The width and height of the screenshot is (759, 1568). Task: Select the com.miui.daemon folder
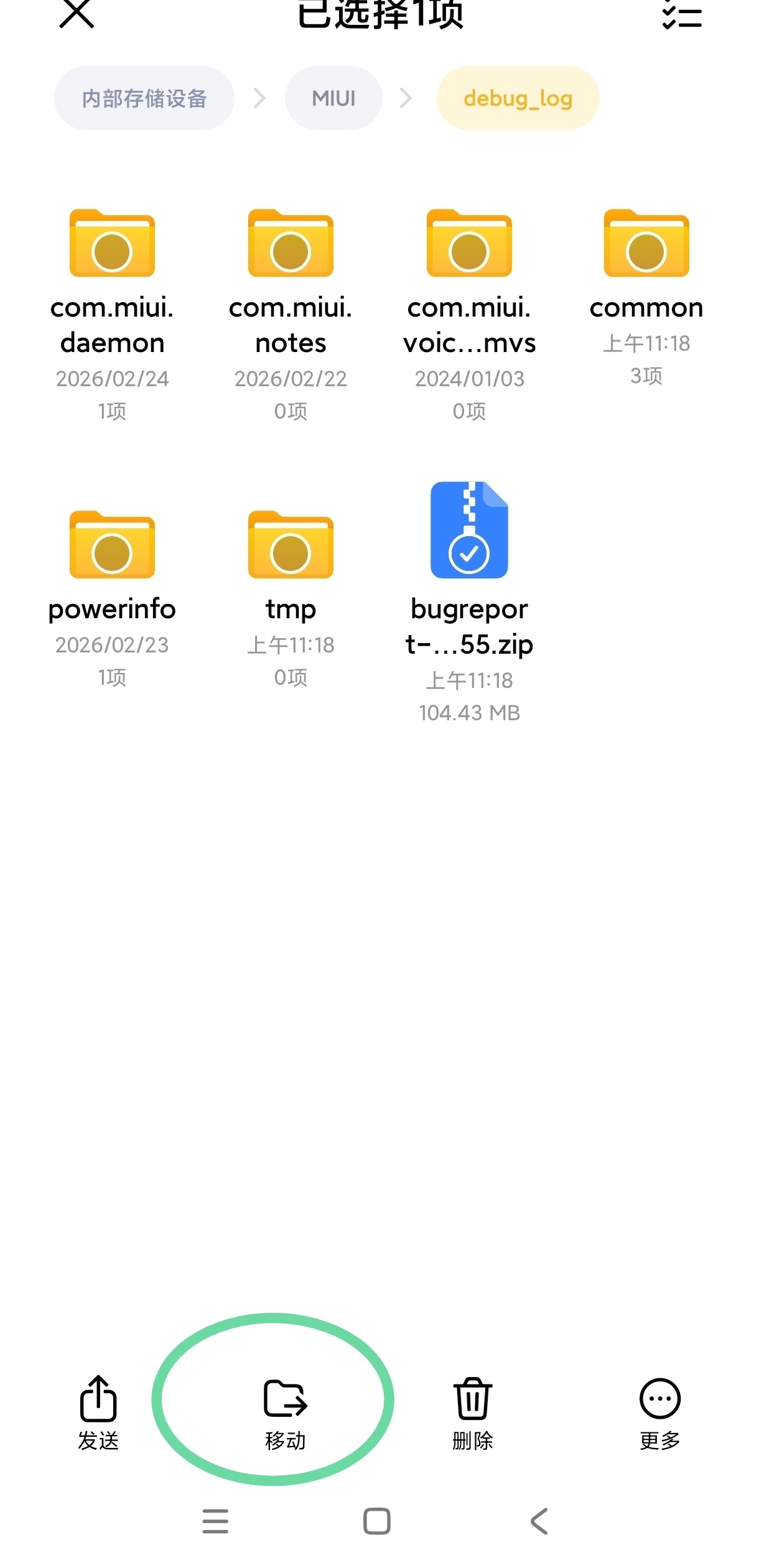coord(112,244)
